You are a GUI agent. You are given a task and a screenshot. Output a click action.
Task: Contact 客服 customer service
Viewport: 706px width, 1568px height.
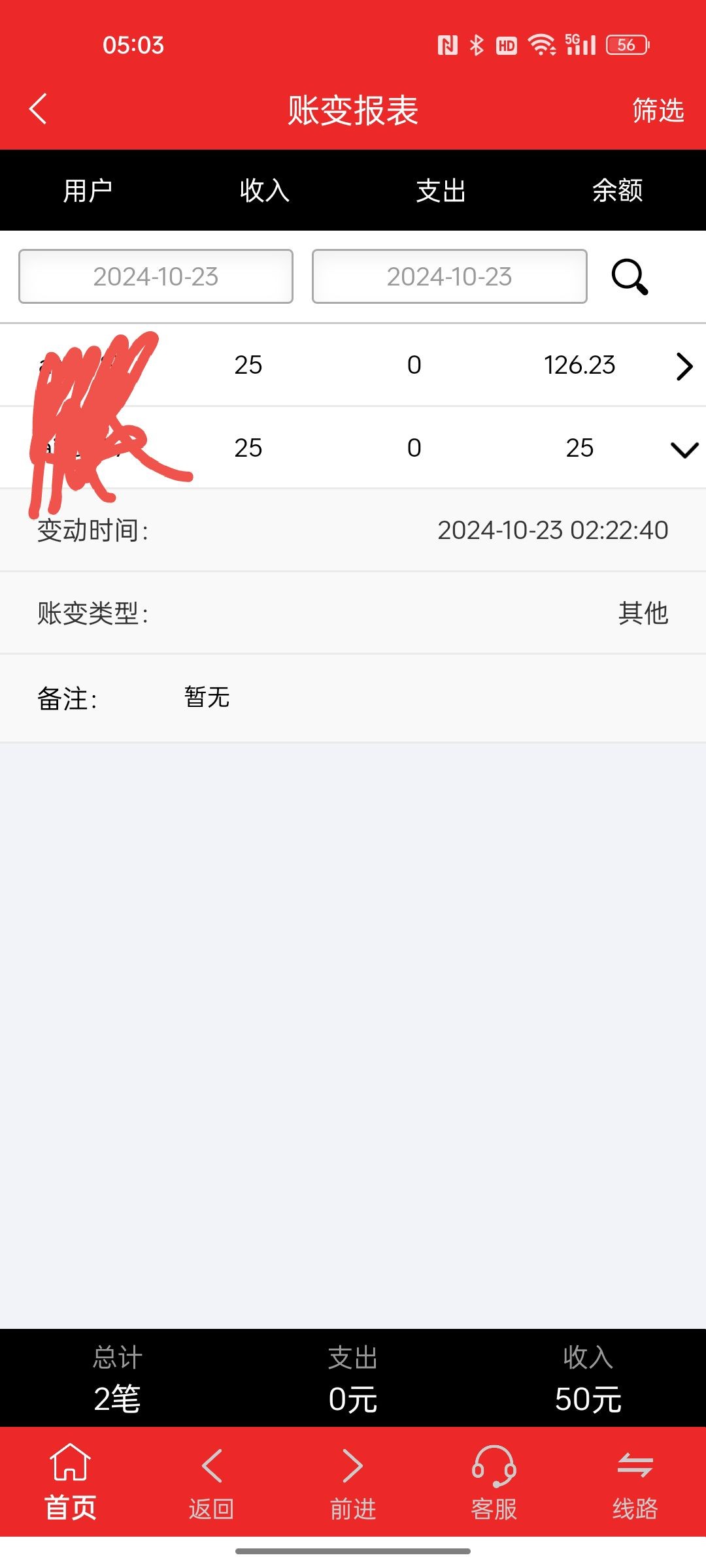tap(494, 1480)
